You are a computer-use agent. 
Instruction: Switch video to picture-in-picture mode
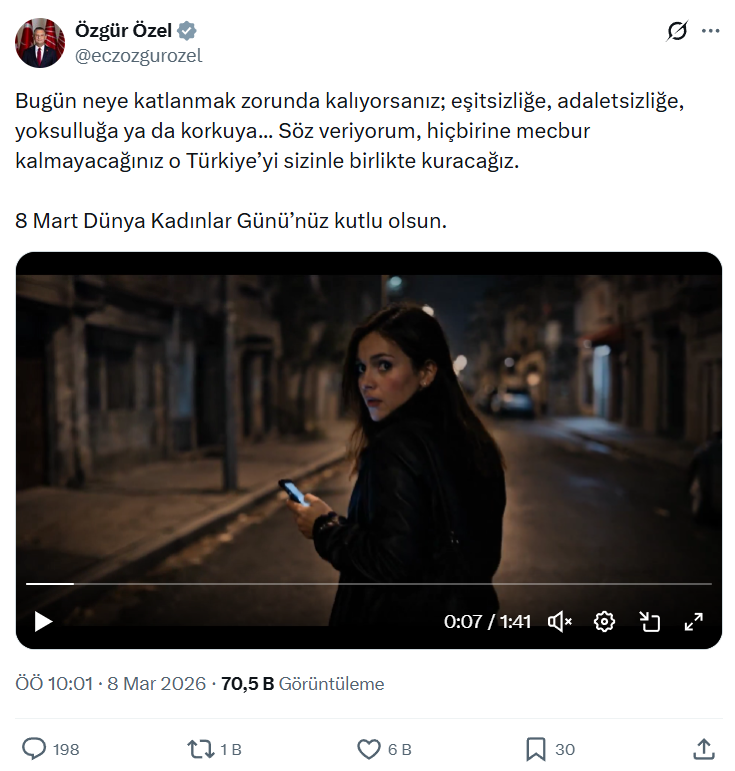click(x=649, y=621)
